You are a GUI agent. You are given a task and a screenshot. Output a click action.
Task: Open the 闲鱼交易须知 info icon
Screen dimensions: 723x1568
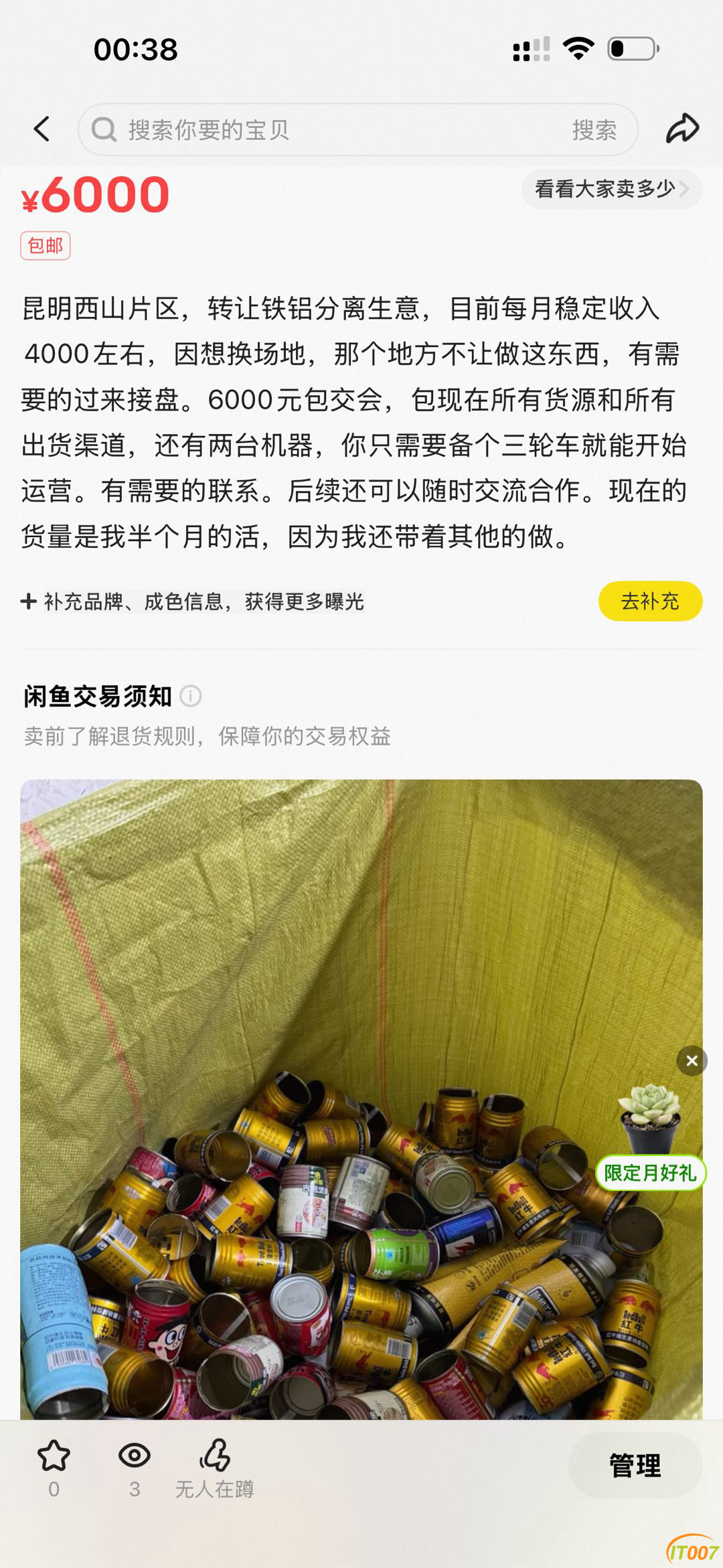point(191,697)
